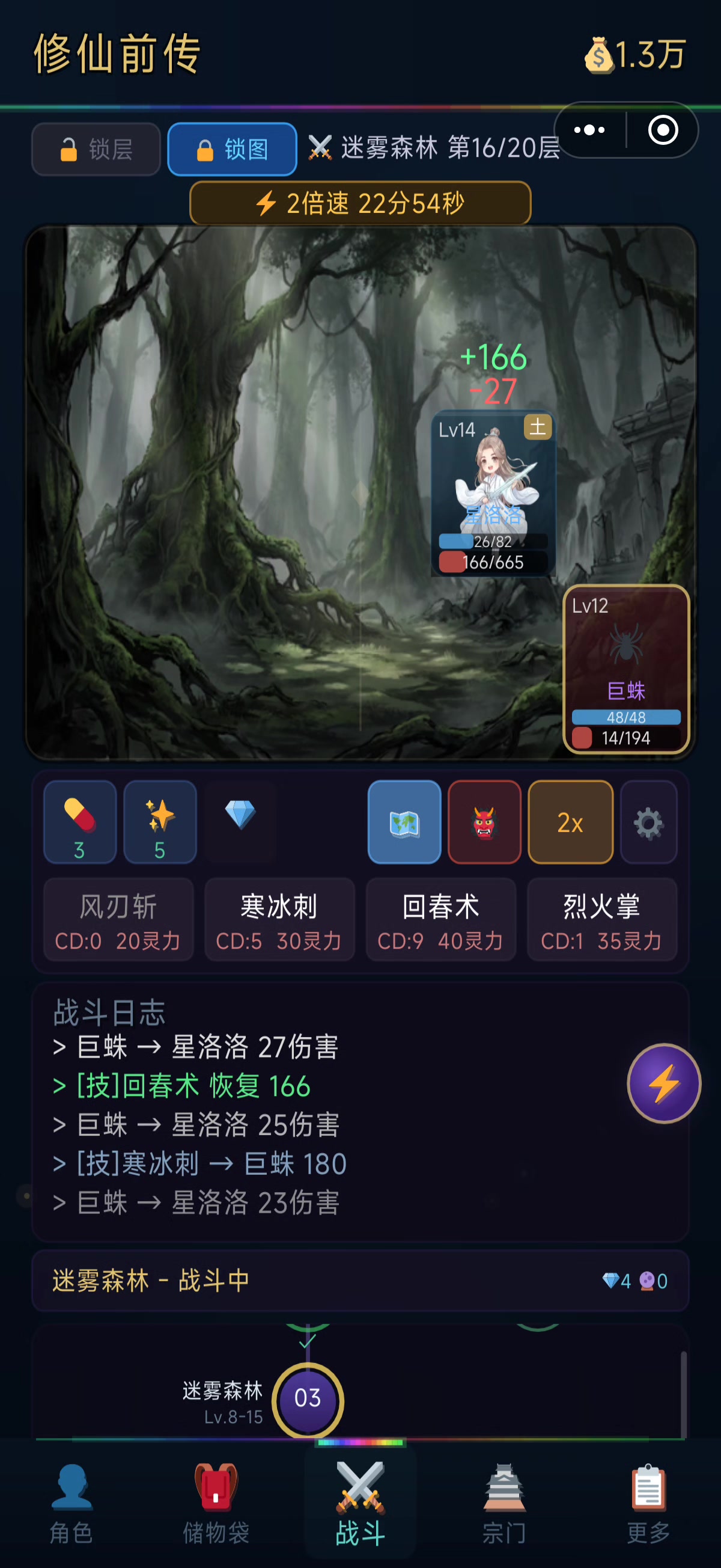Open the red demon mask button

(484, 822)
